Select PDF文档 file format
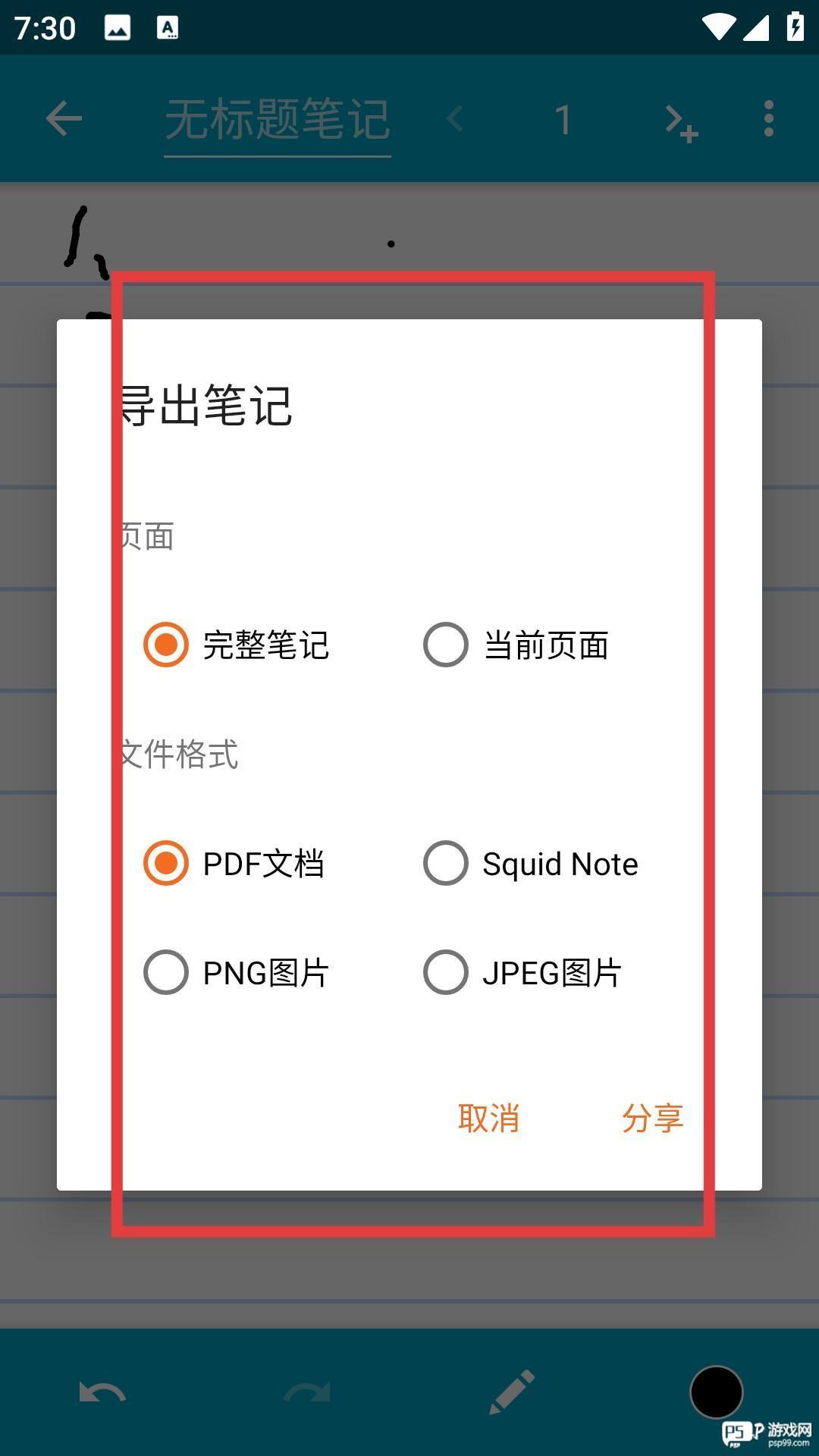 click(166, 864)
